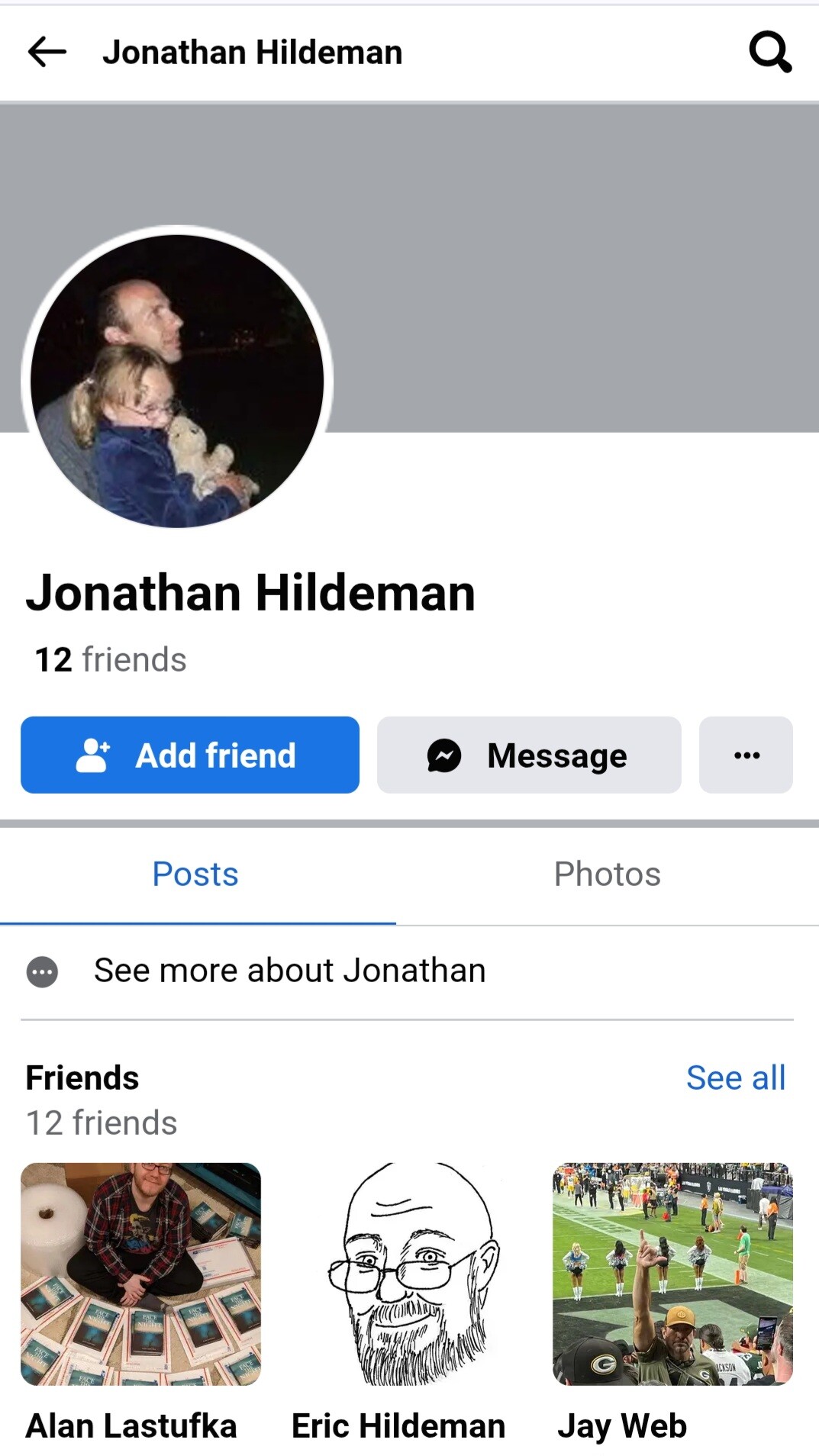Select the Posts tab
This screenshot has width=819, height=1456.
coord(195,875)
